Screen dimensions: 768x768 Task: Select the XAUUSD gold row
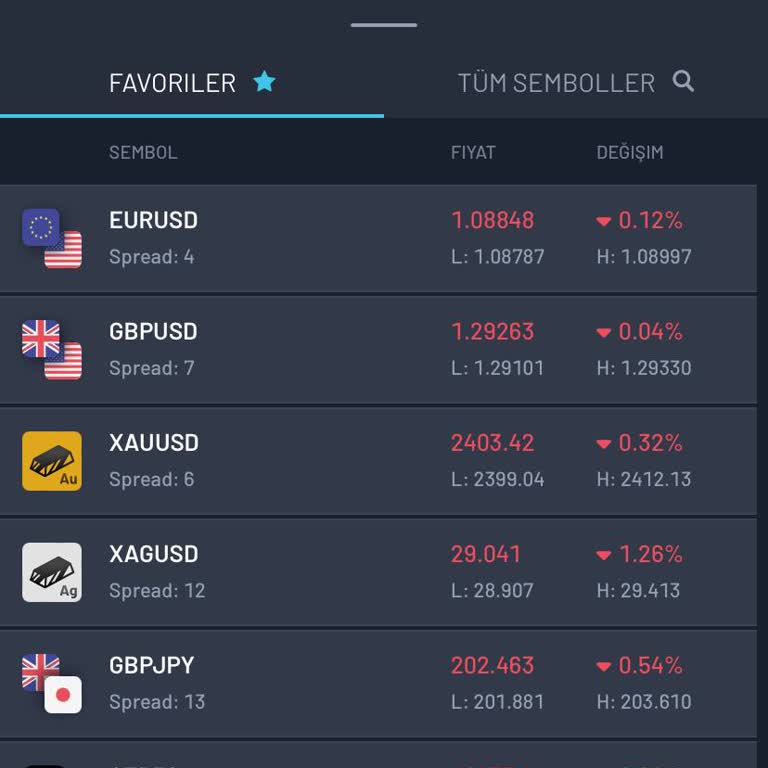click(x=378, y=460)
